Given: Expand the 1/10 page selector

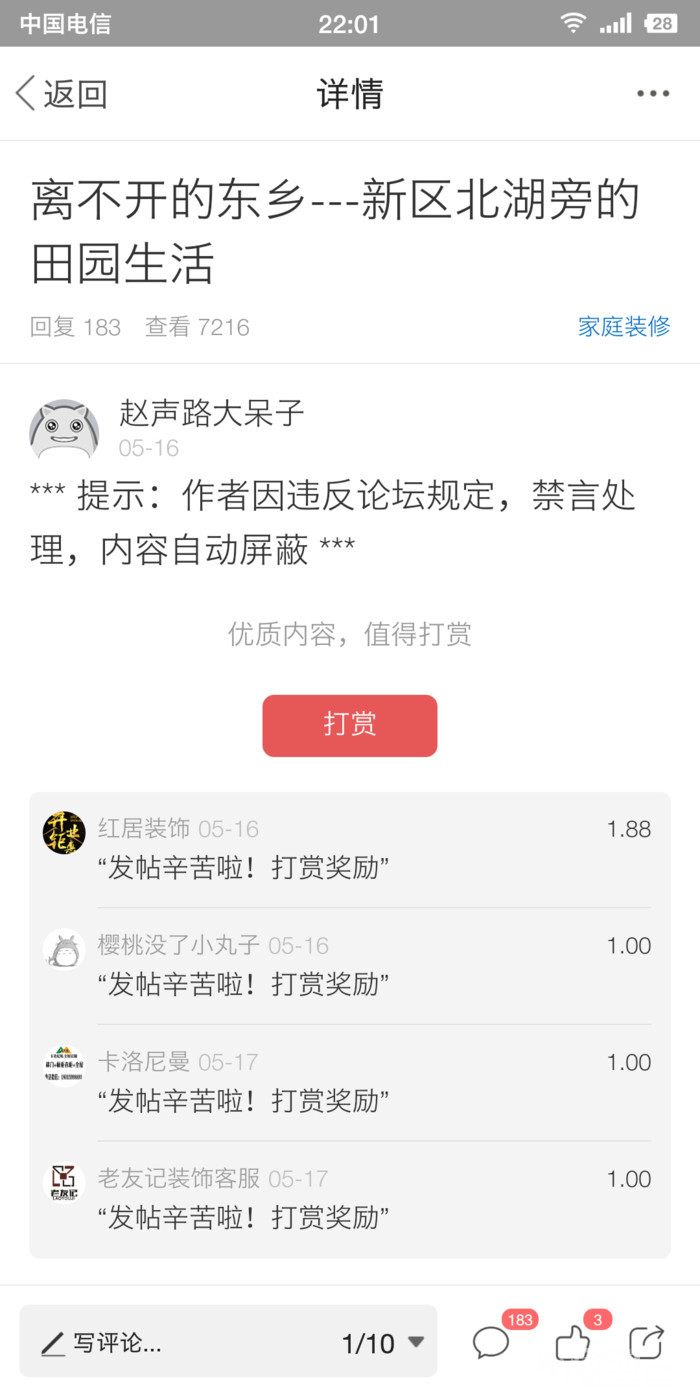Looking at the screenshot, I should coord(383,1343).
